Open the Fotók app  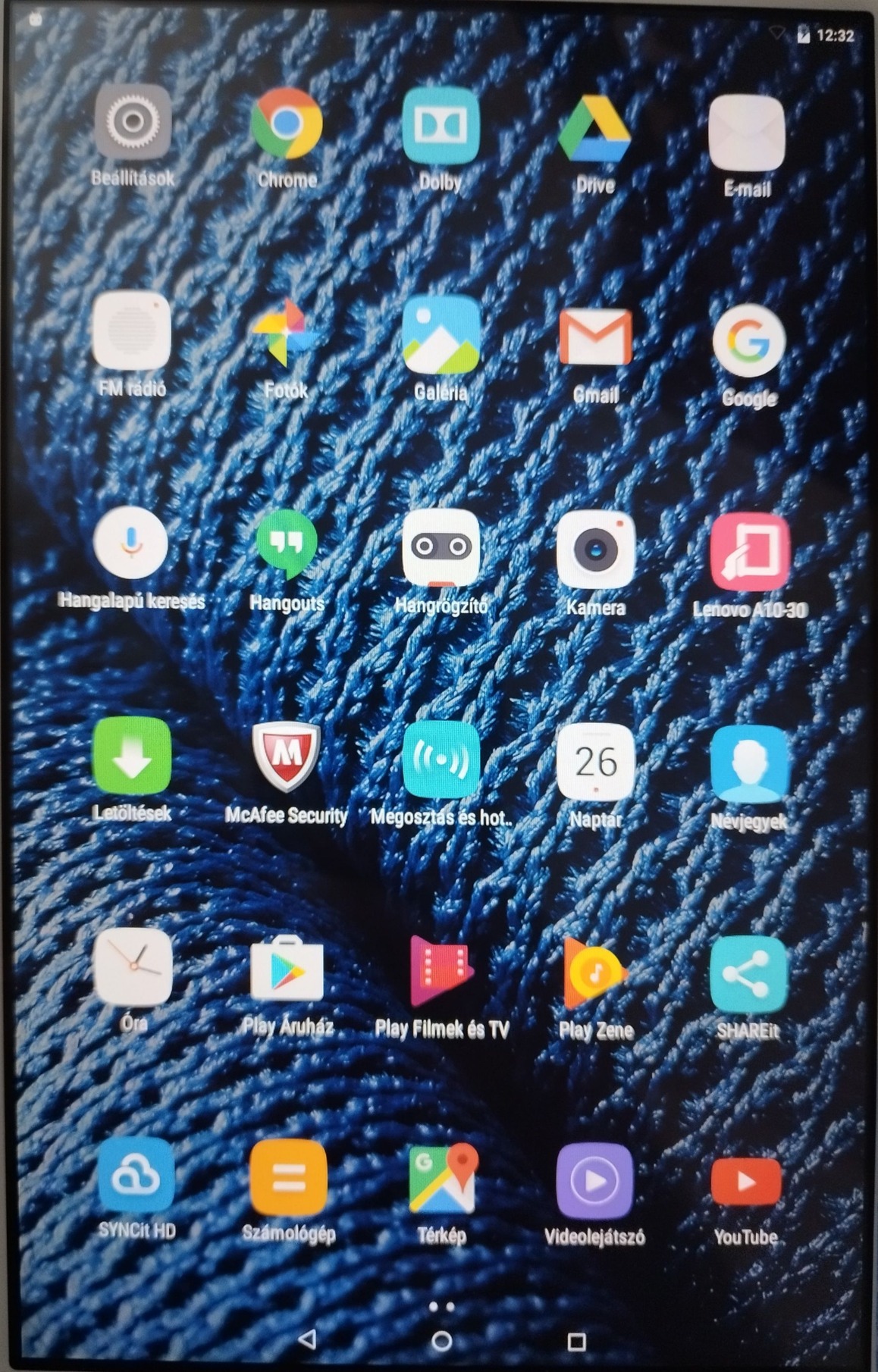[286, 334]
